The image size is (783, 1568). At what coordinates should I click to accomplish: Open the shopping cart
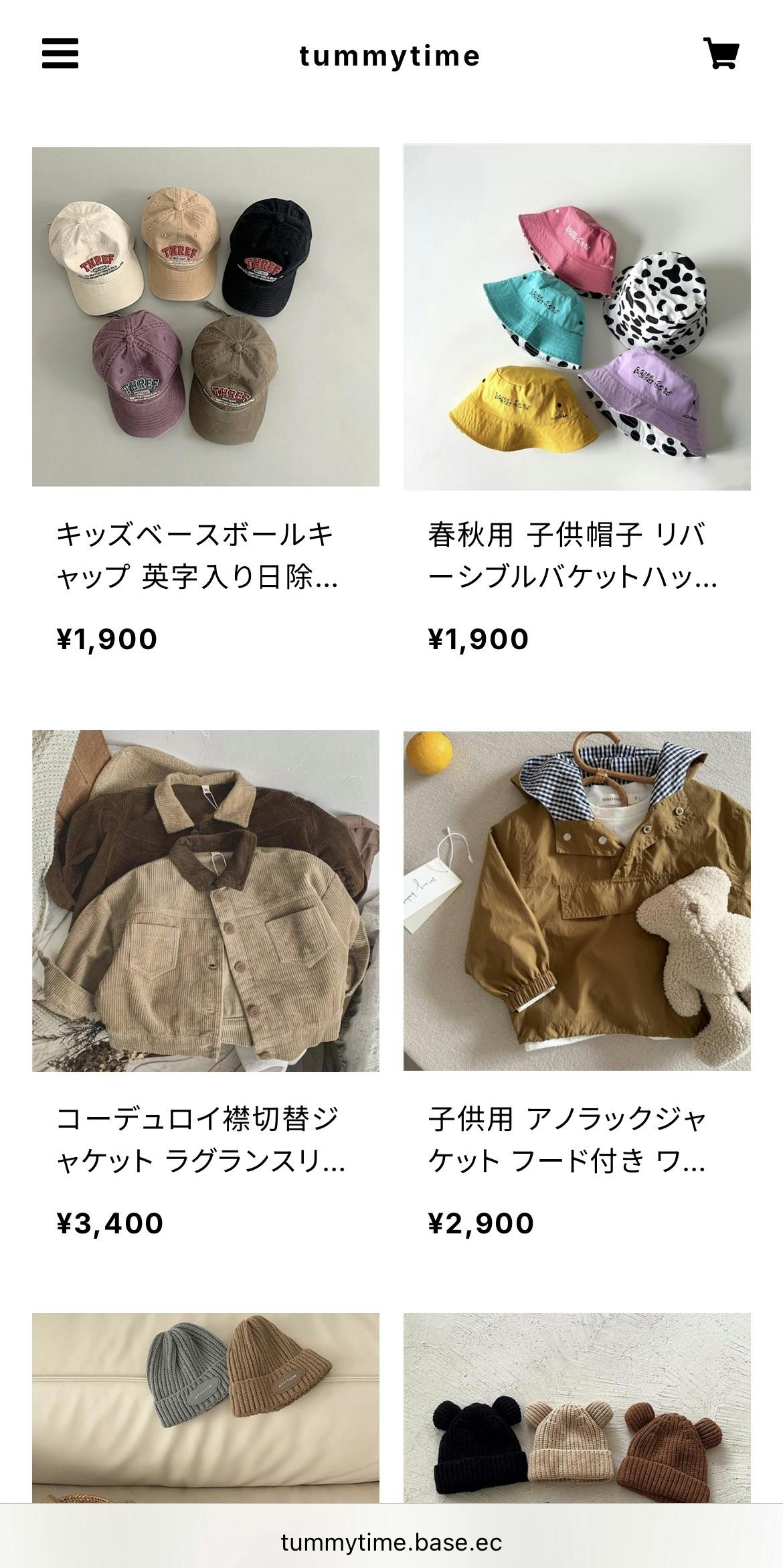pyautogui.click(x=721, y=54)
